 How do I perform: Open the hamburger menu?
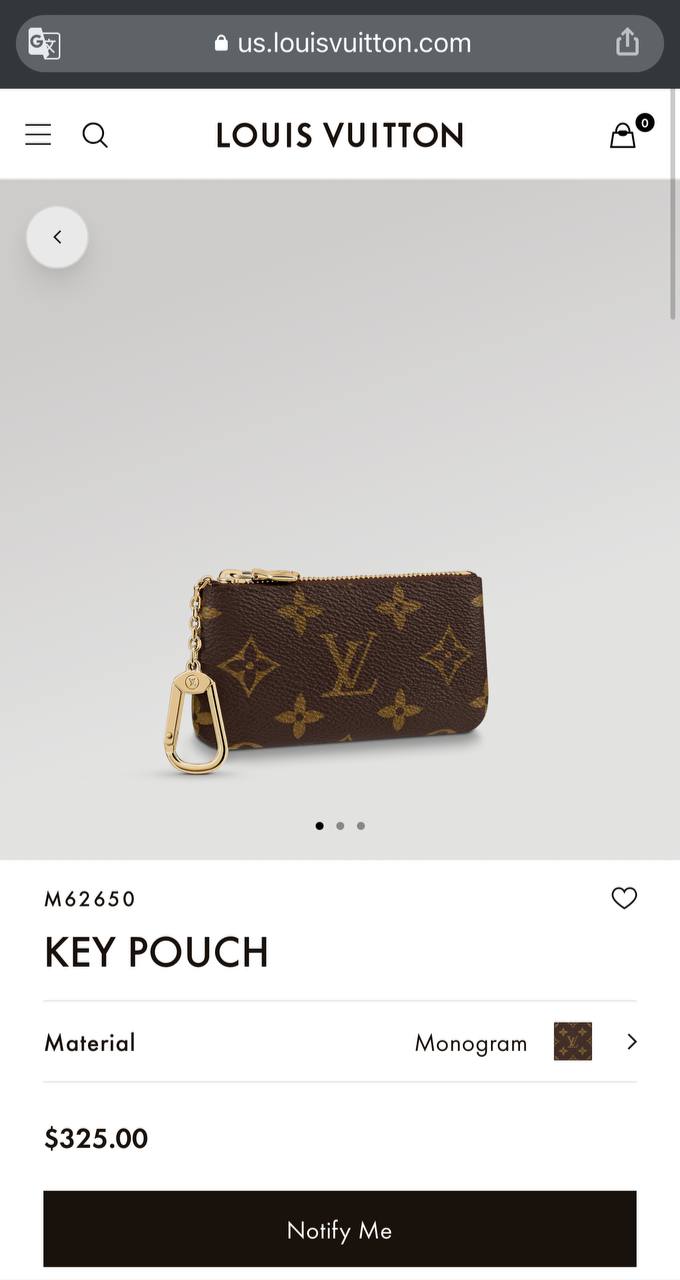coord(38,135)
